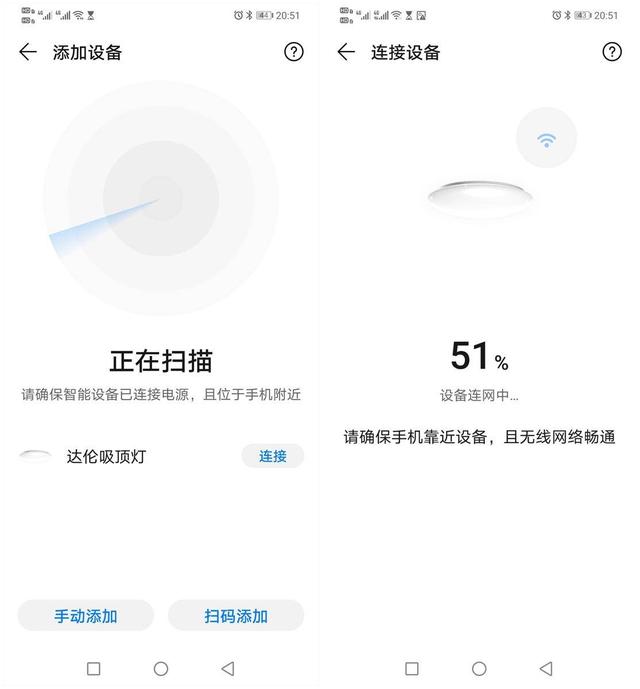Choose 手动添加 to add a device
The height and width of the screenshot is (689, 640).
click(86, 616)
